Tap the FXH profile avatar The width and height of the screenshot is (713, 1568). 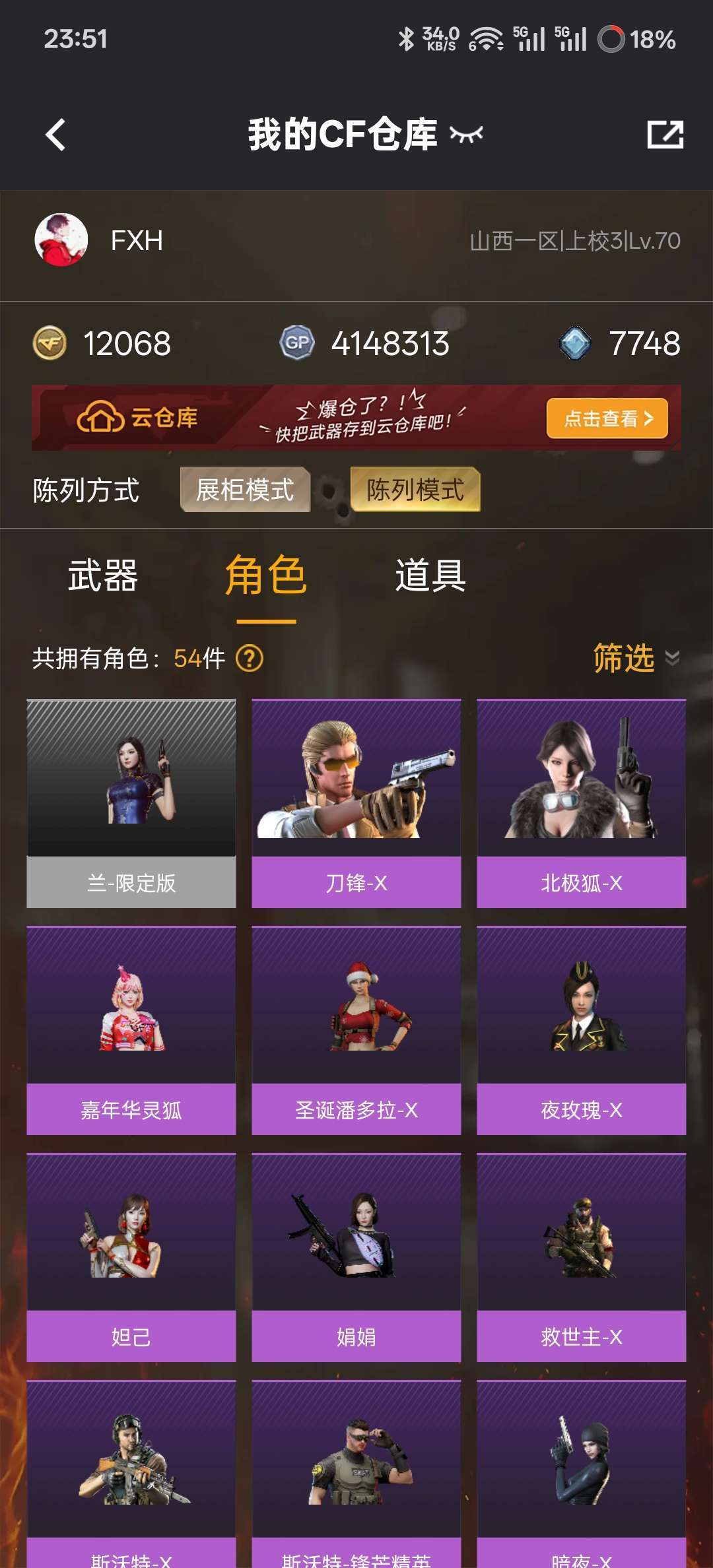click(x=61, y=240)
